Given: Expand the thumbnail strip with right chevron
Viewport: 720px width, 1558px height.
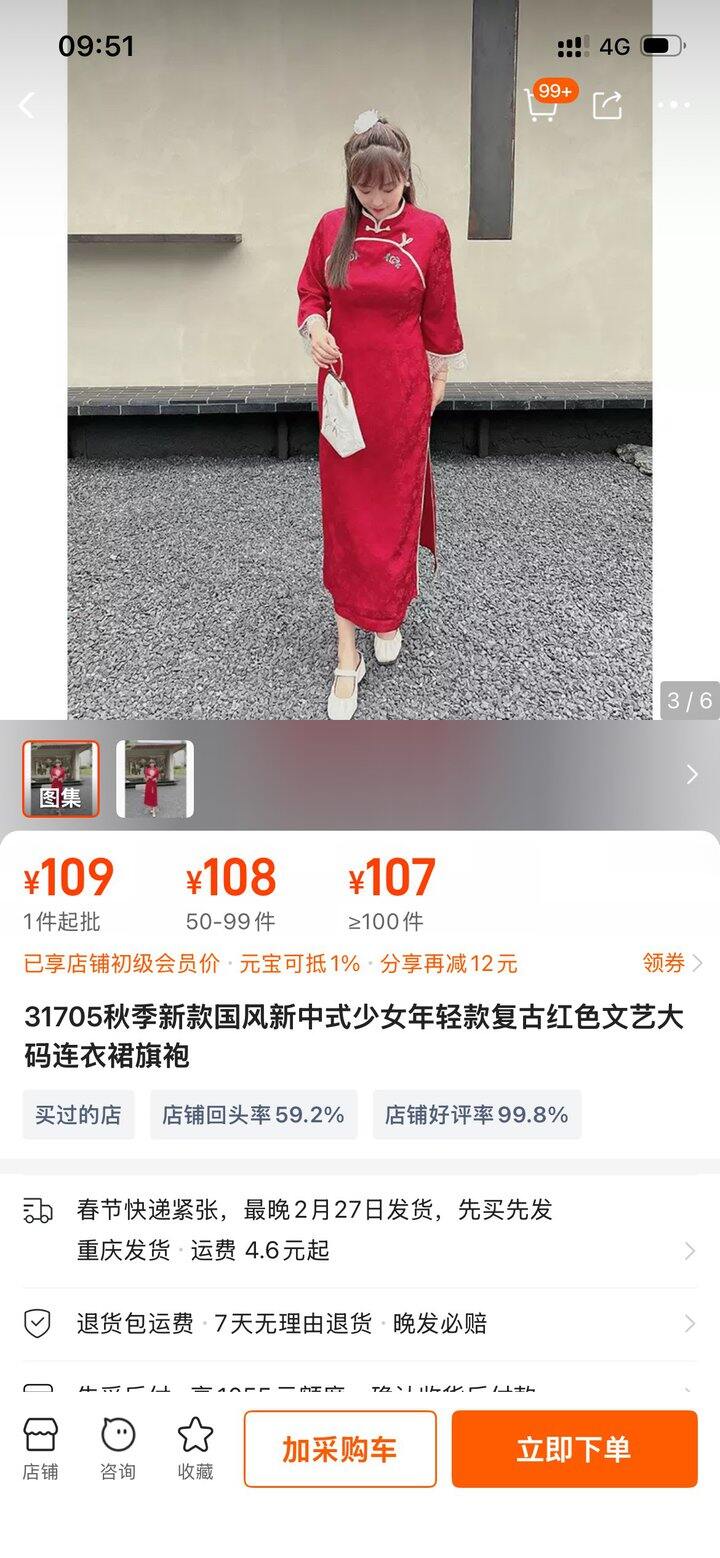Looking at the screenshot, I should 692,775.
